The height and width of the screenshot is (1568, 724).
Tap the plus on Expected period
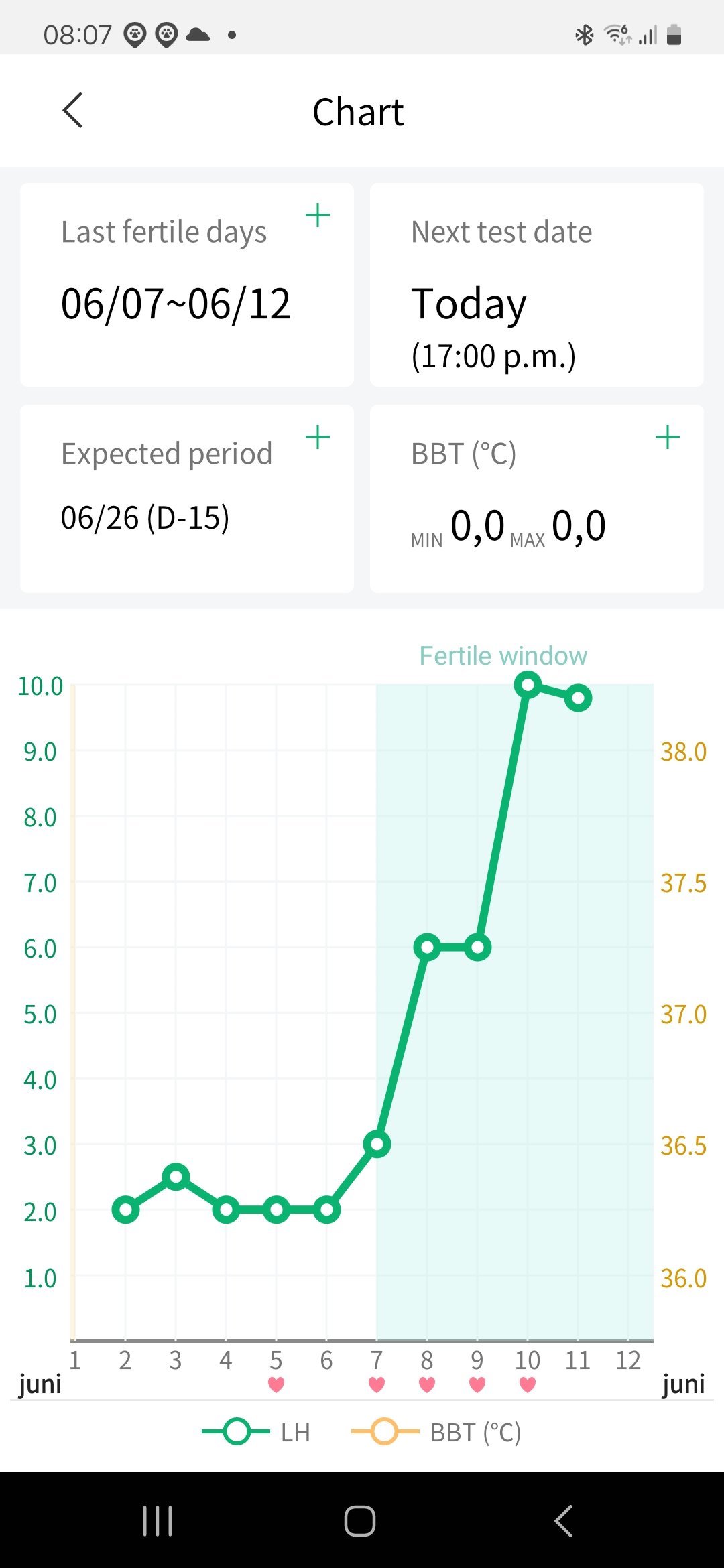click(317, 438)
